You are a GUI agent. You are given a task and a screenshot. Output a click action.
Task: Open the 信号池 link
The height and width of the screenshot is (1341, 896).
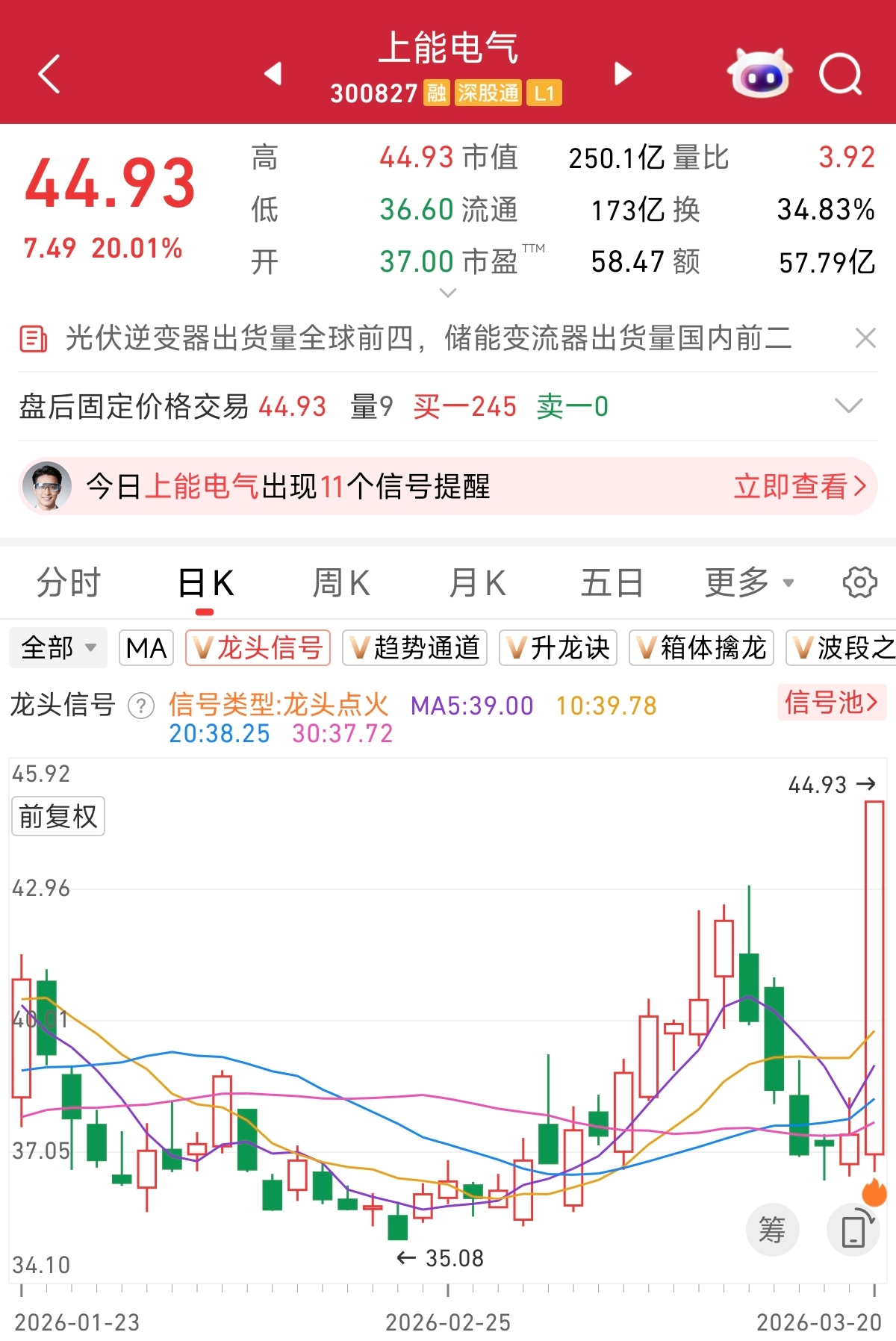pyautogui.click(x=830, y=702)
